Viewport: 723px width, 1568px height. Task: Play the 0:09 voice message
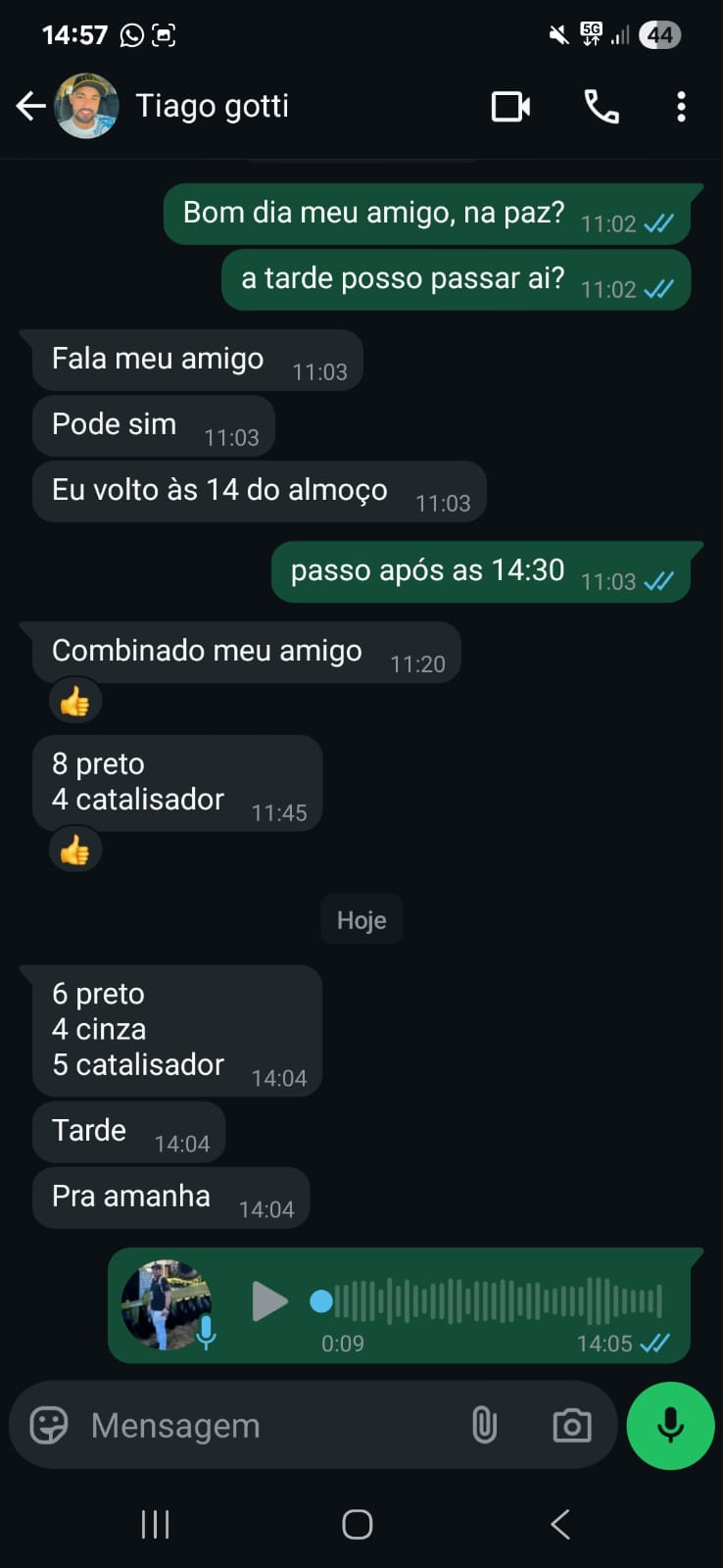pos(269,1301)
